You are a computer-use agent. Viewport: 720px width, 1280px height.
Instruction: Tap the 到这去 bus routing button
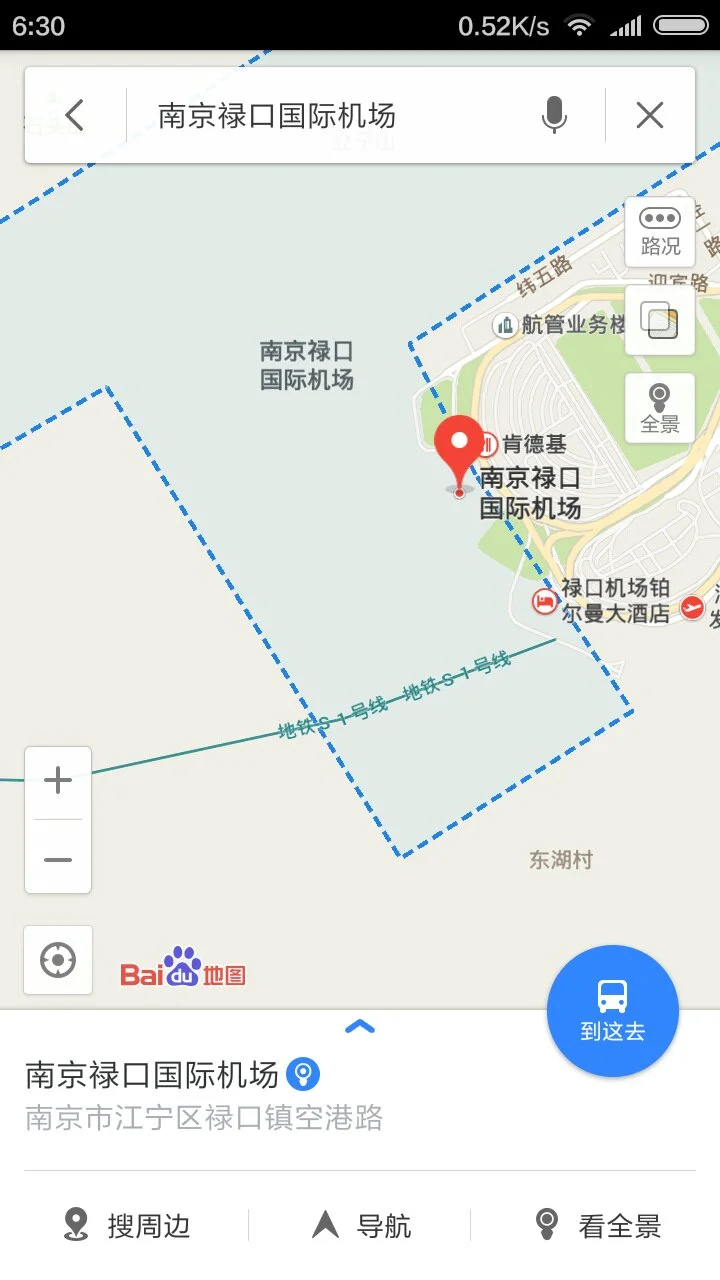point(612,1010)
